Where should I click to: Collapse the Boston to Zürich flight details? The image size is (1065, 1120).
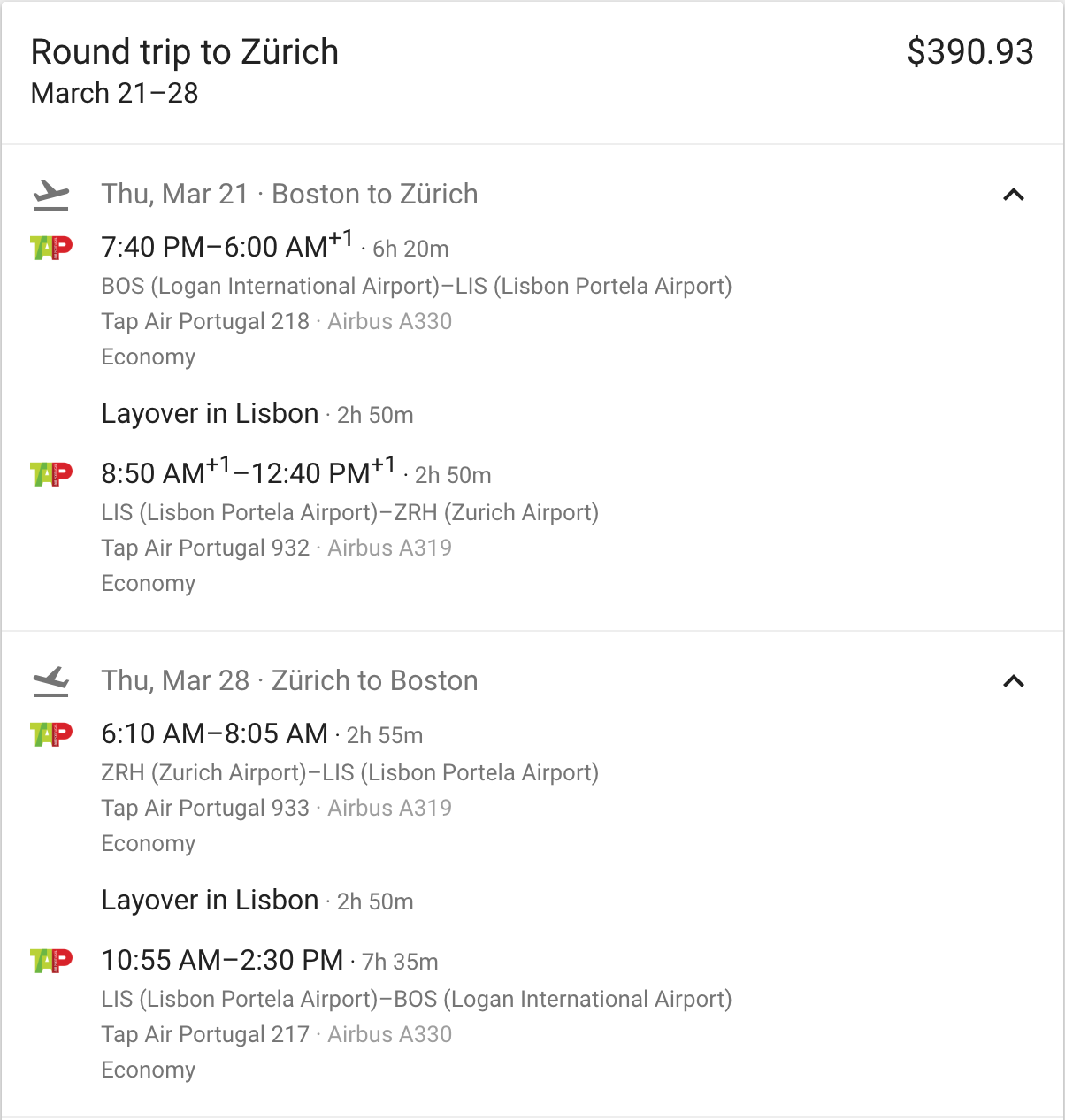[x=1014, y=195]
